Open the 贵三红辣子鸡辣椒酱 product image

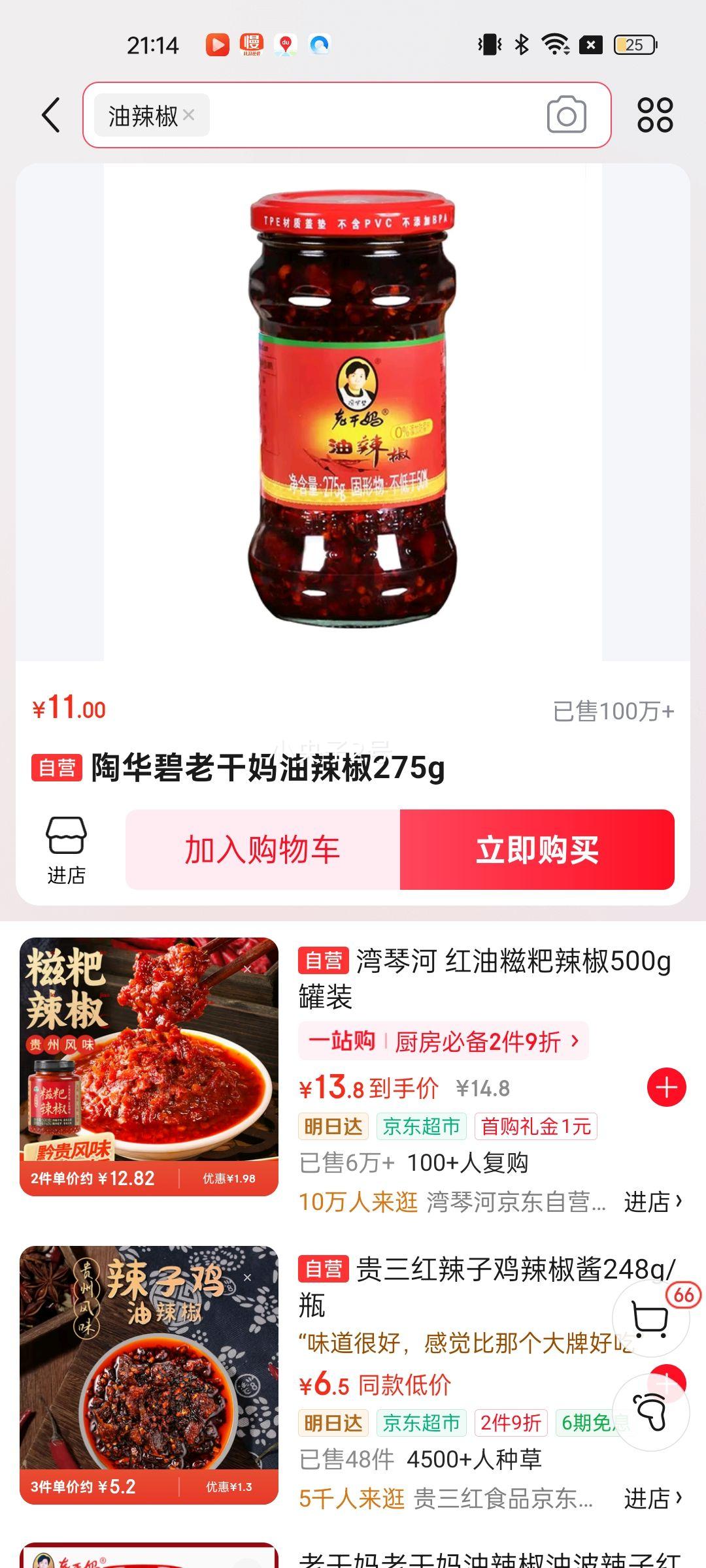coord(149,1375)
